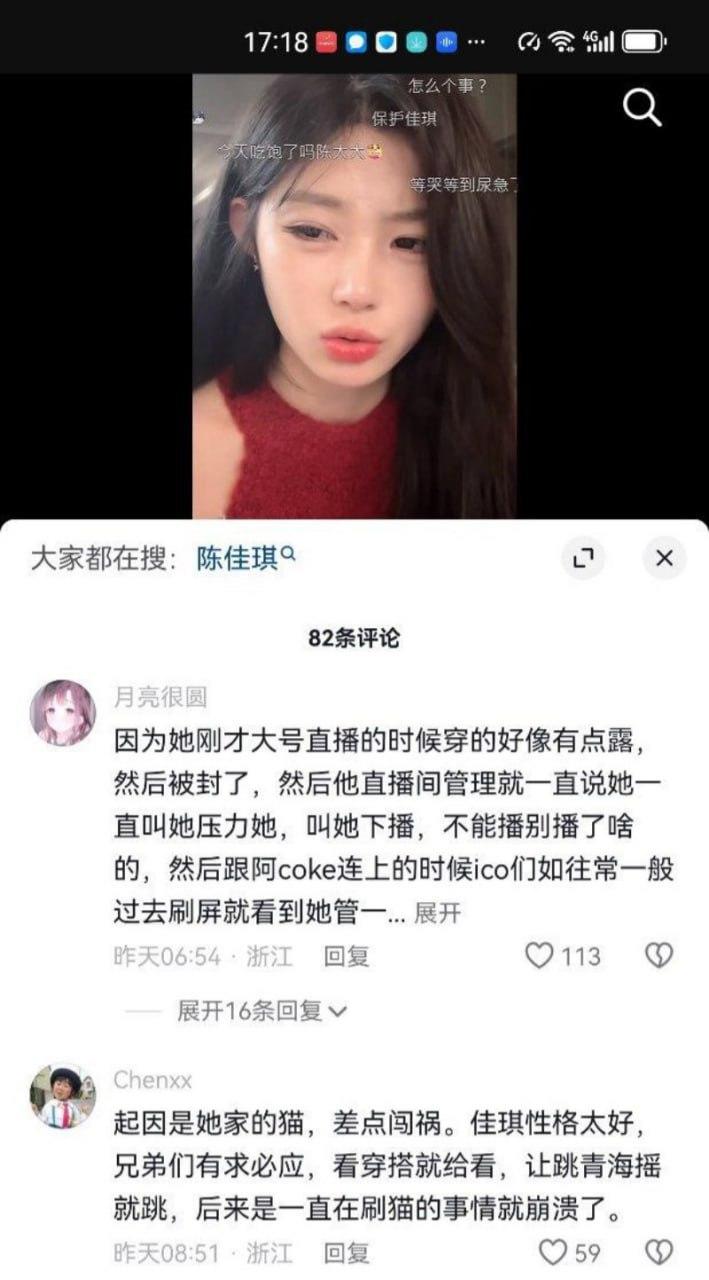The height and width of the screenshot is (1280, 709).
Task: Dislike Chenxx's comment
Action: pyautogui.click(x=658, y=1251)
